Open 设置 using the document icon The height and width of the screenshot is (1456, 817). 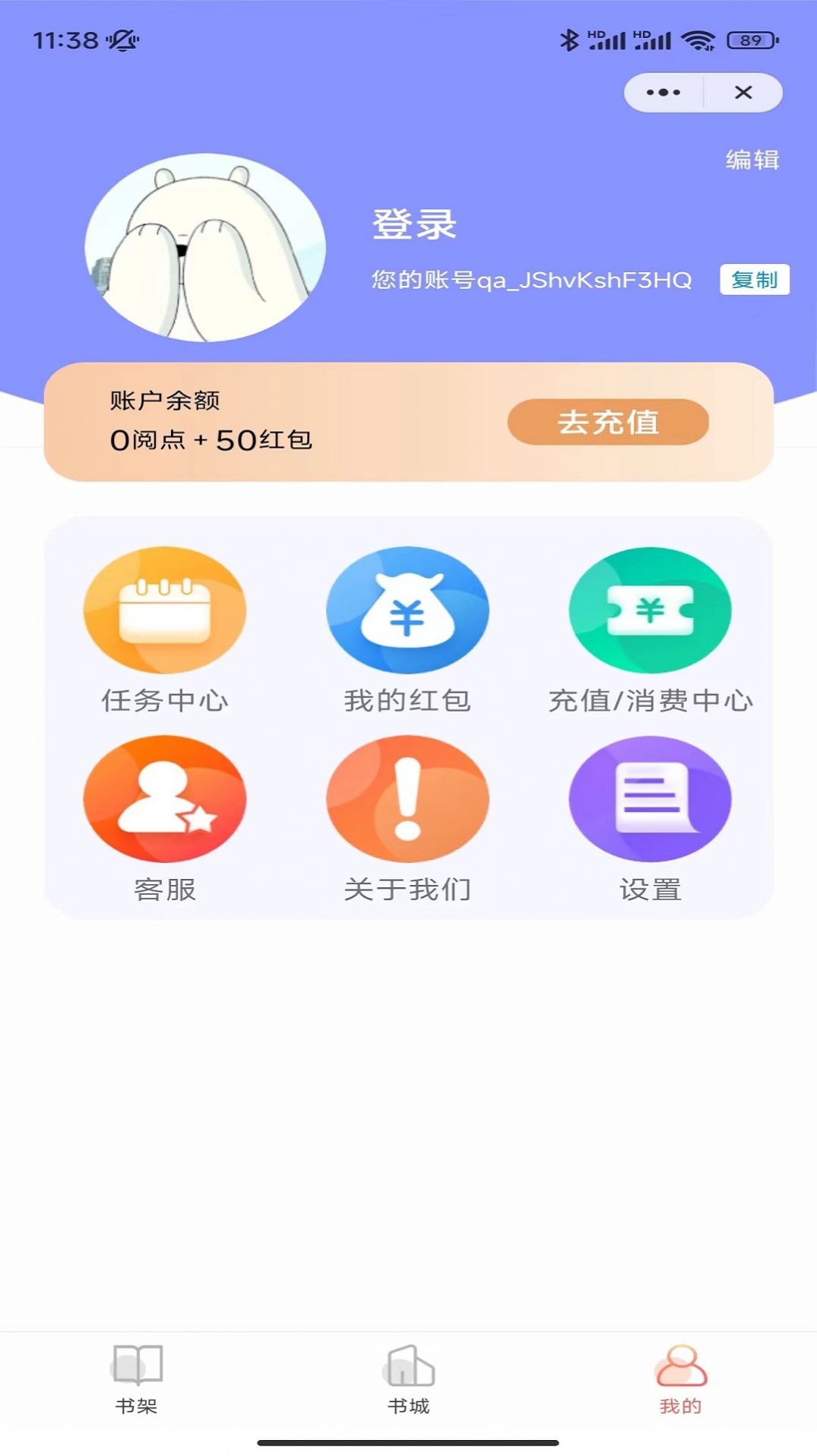coord(650,798)
